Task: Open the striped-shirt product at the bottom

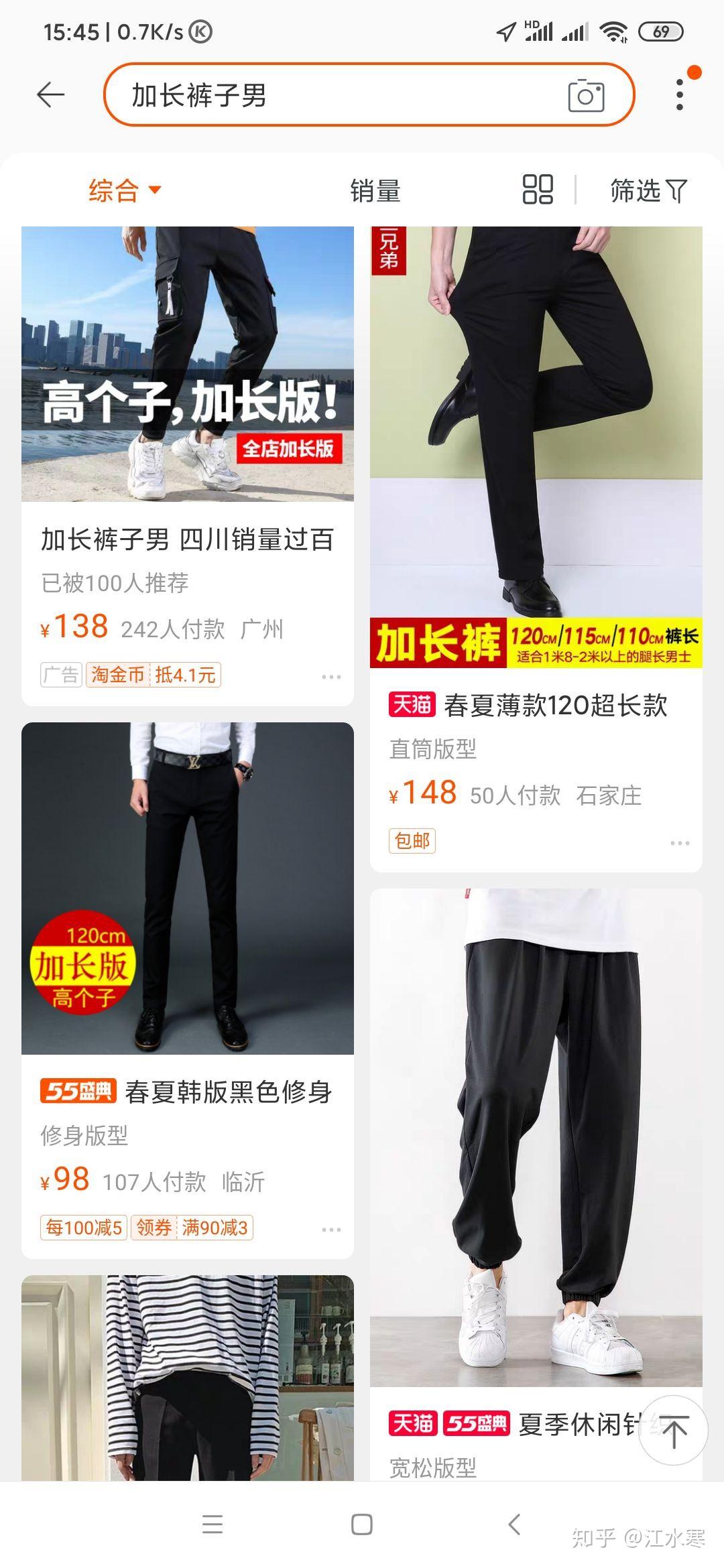Action: (x=188, y=1380)
